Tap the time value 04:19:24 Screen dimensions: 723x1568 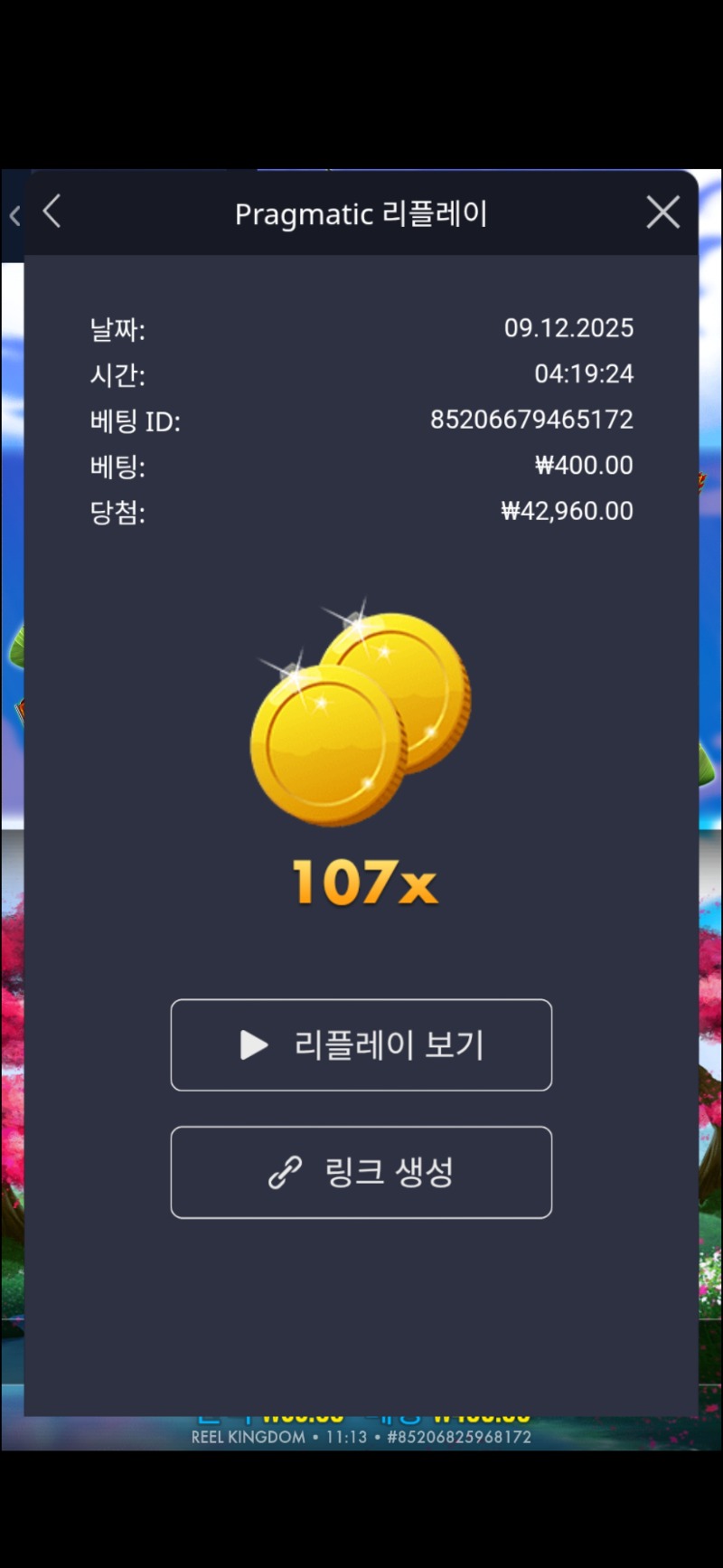click(586, 374)
